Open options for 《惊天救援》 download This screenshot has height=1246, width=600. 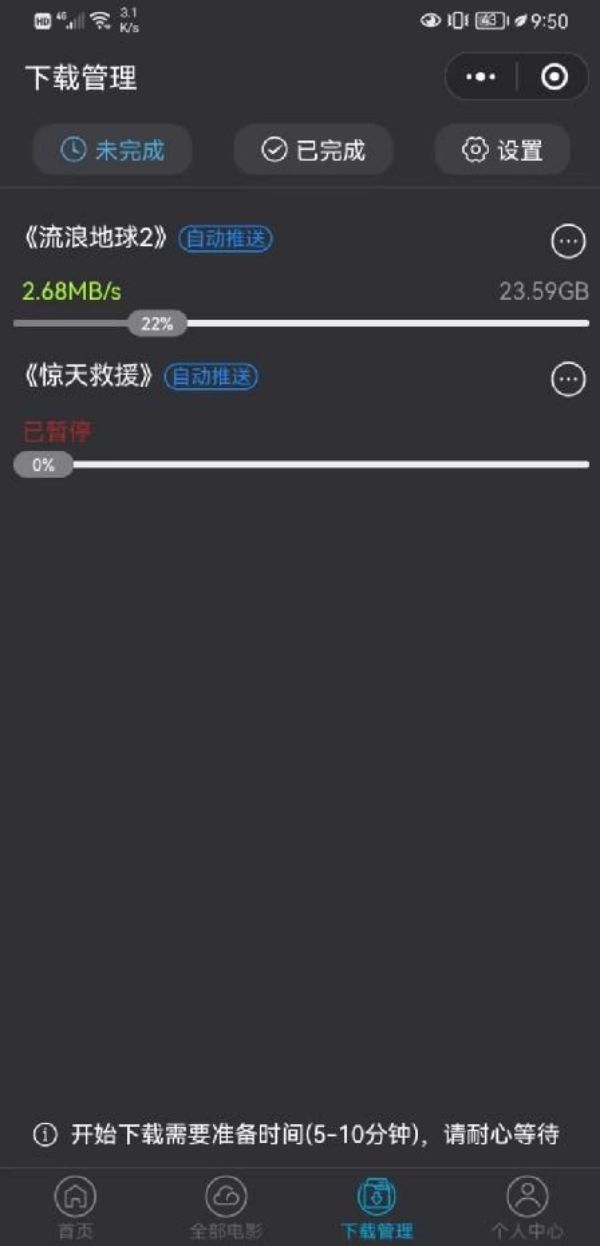[x=569, y=379]
